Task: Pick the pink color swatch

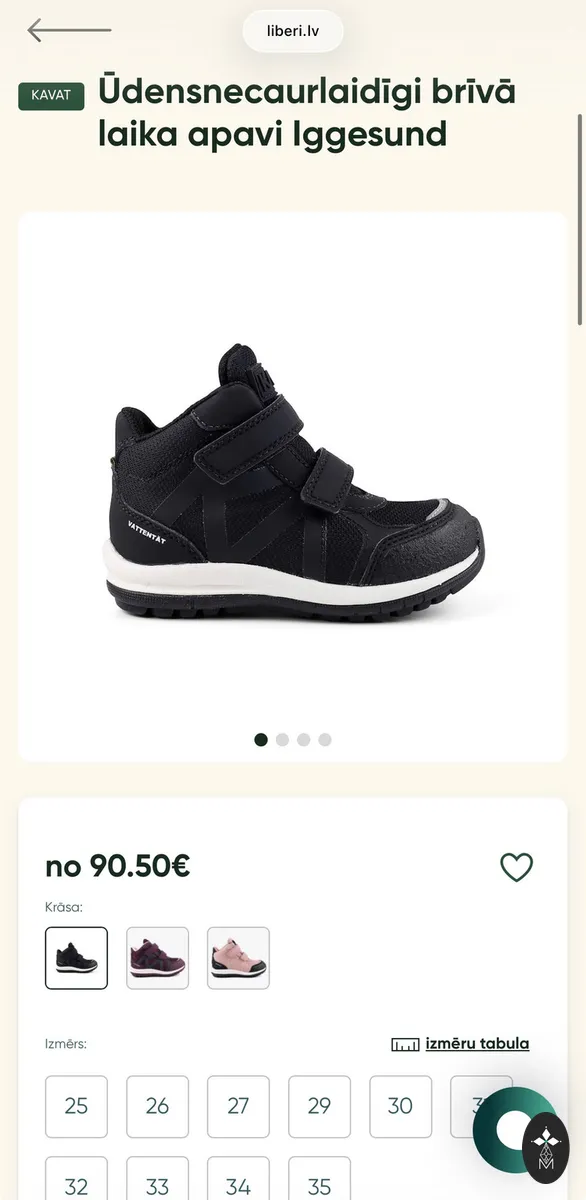Action: [x=238, y=958]
